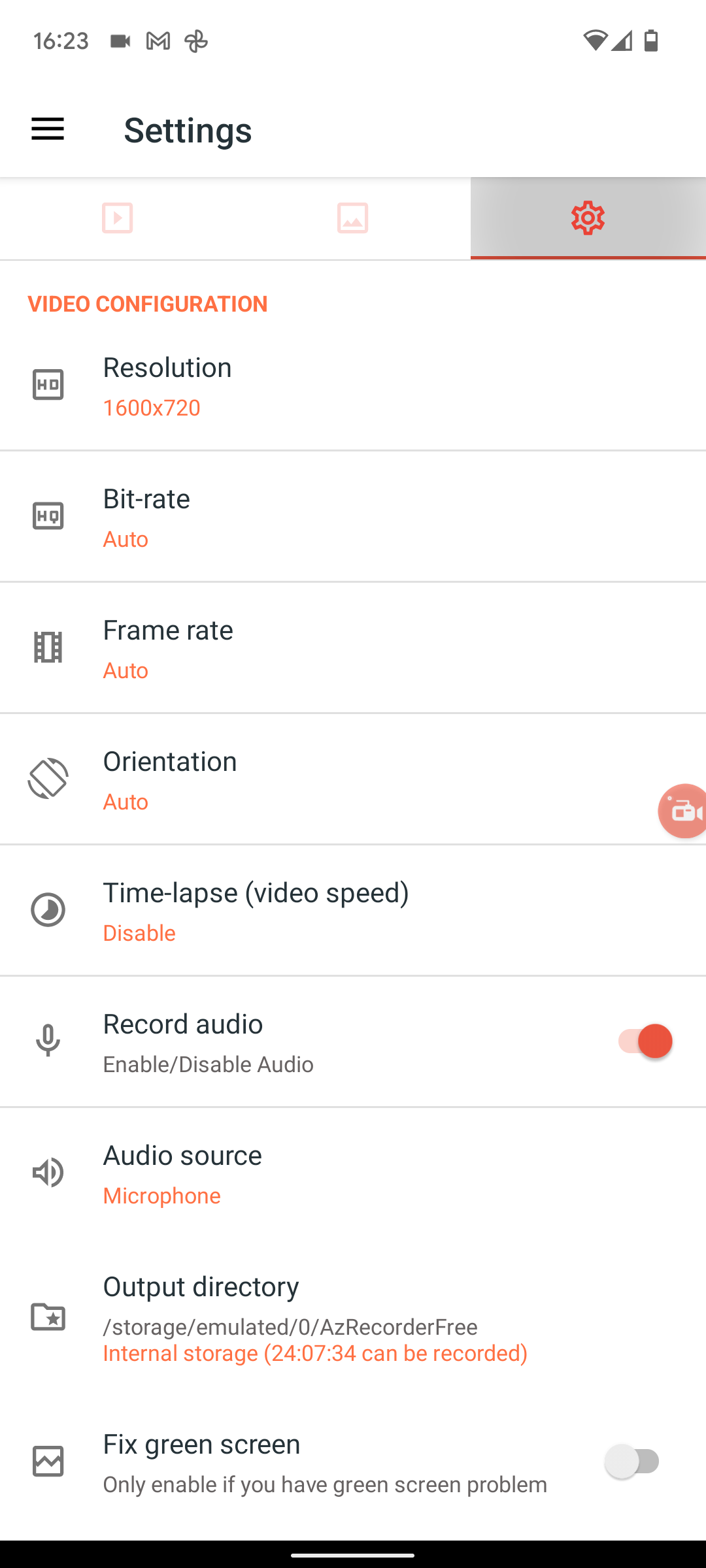Open the Resolution options dialog
This screenshot has height=1568, width=706.
(261, 385)
